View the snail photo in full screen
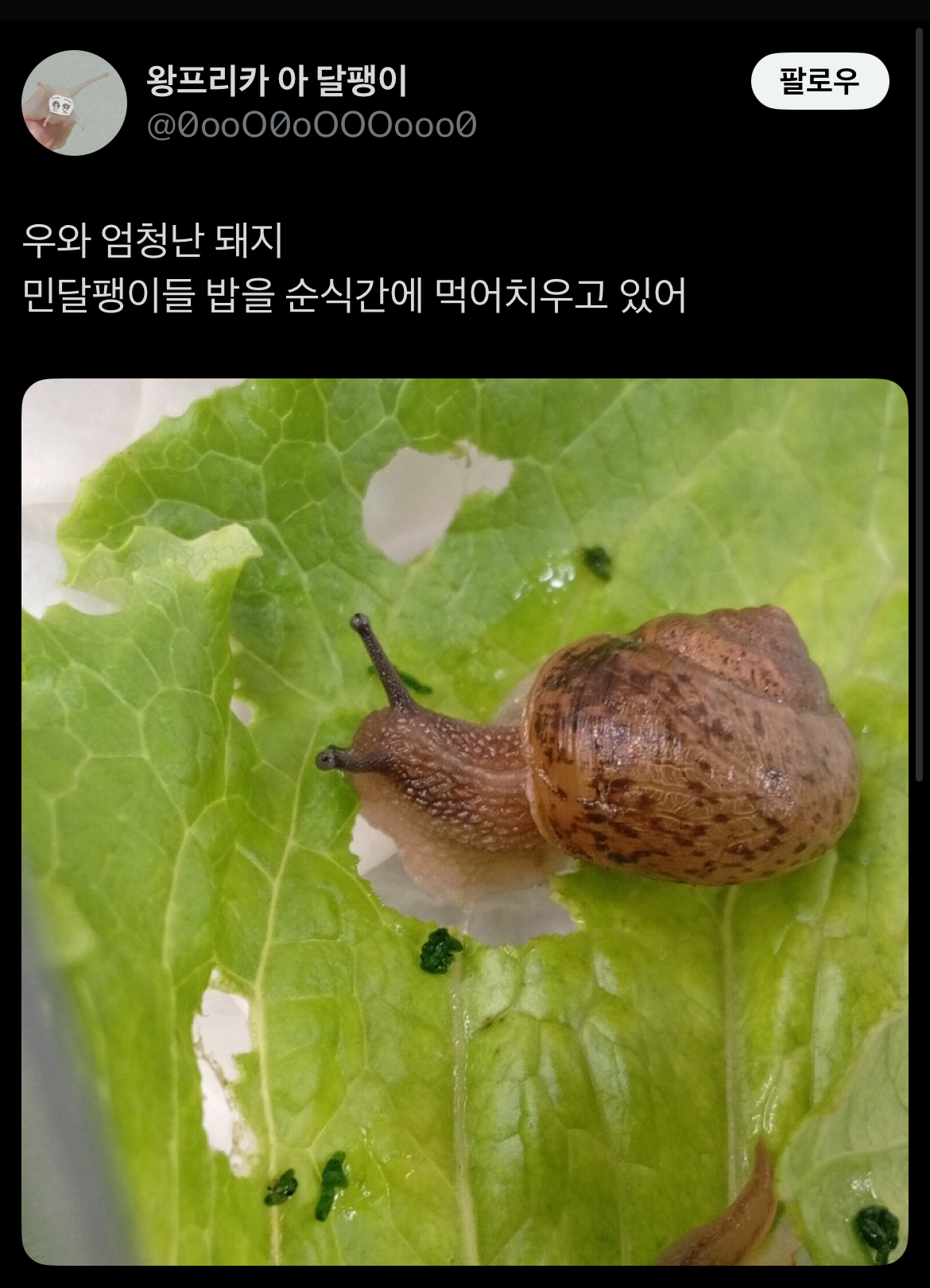The width and height of the screenshot is (930, 1288). click(465, 821)
